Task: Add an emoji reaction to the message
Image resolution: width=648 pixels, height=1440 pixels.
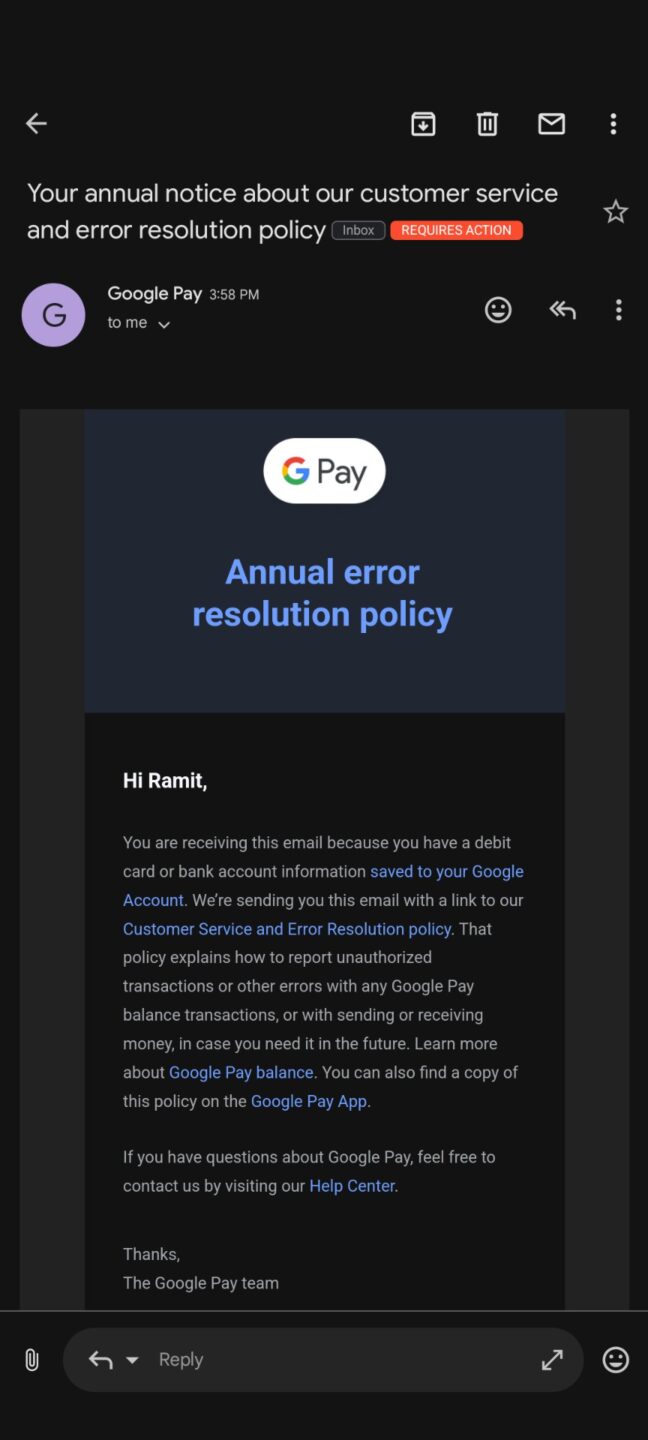Action: [498, 310]
